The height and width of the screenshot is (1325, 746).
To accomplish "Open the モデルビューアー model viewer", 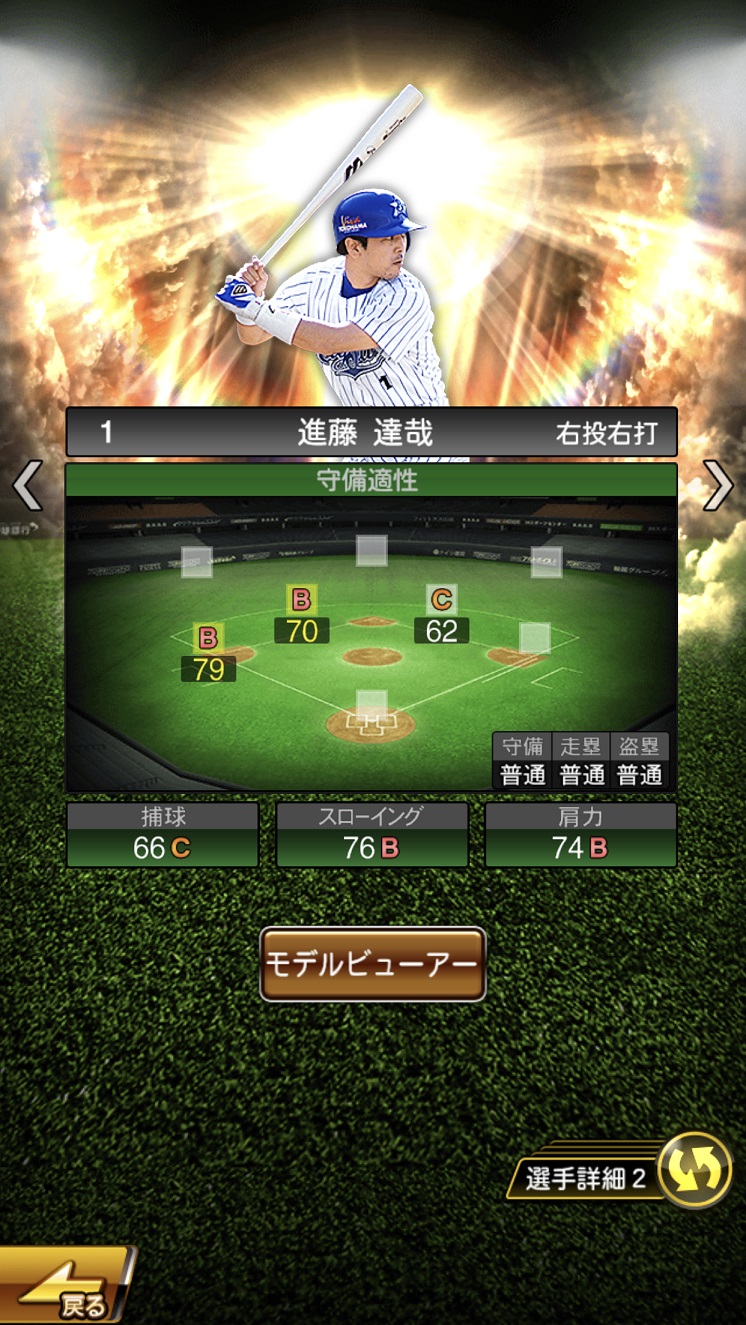I will pyautogui.click(x=373, y=964).
